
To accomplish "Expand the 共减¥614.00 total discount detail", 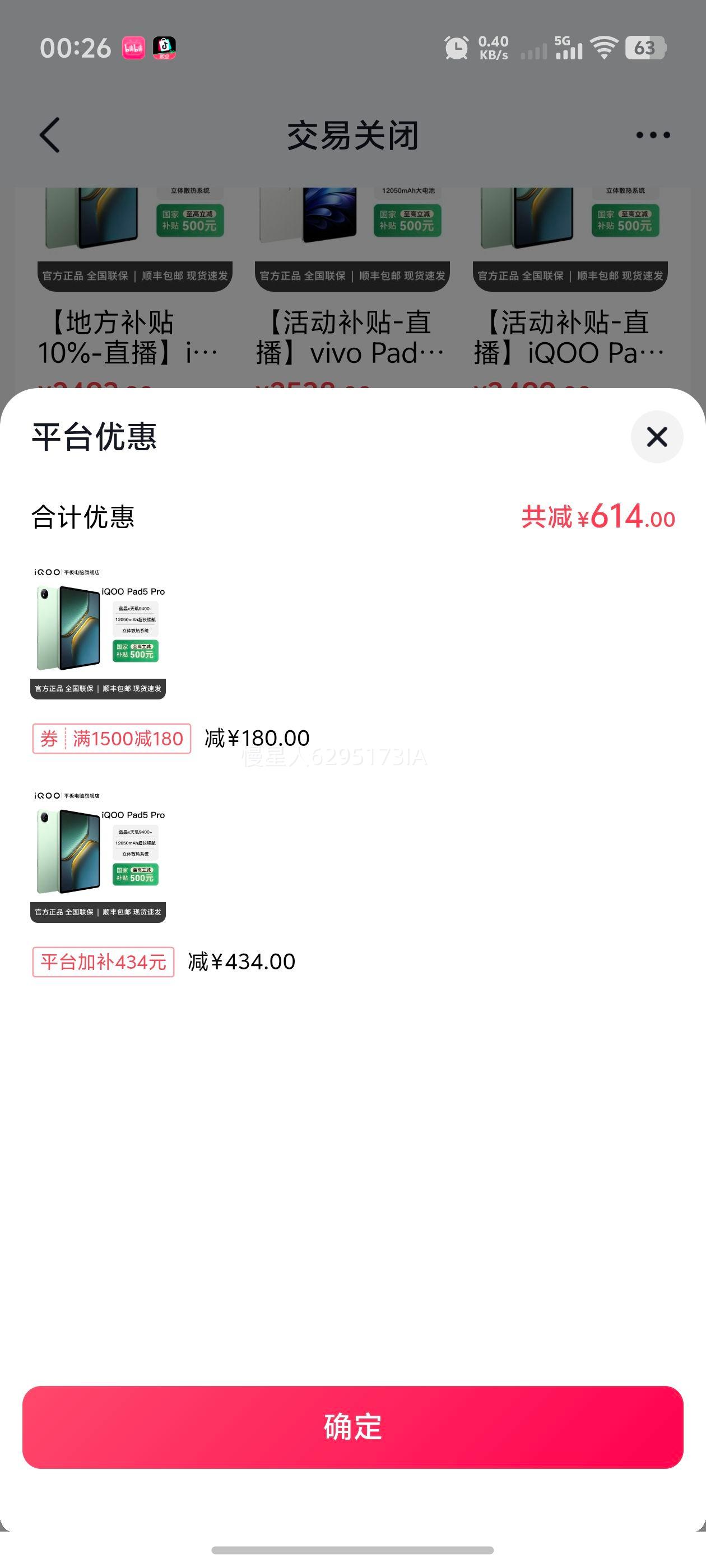I will 597,519.
